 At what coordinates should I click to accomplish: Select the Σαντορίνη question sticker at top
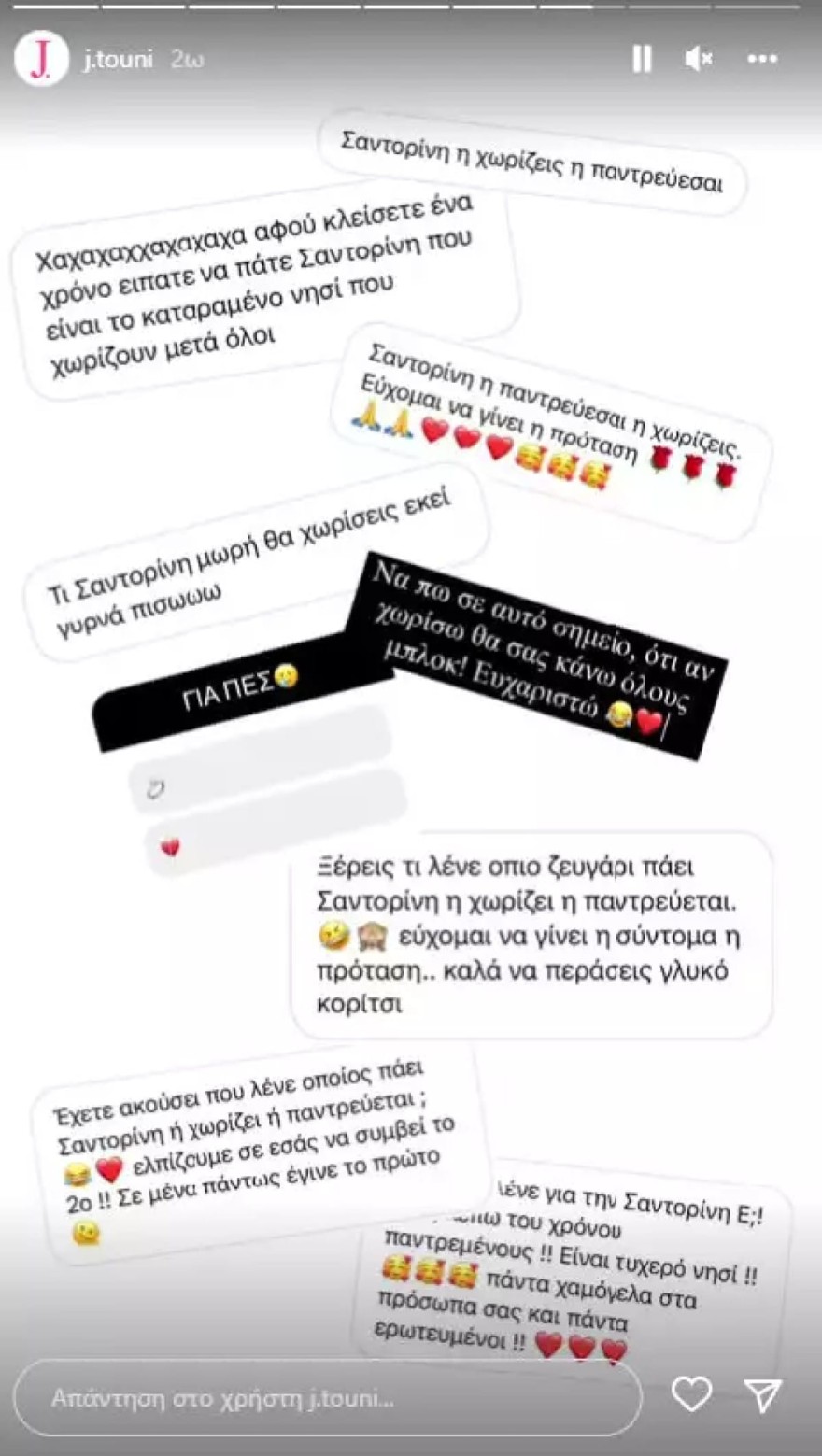pos(542,154)
